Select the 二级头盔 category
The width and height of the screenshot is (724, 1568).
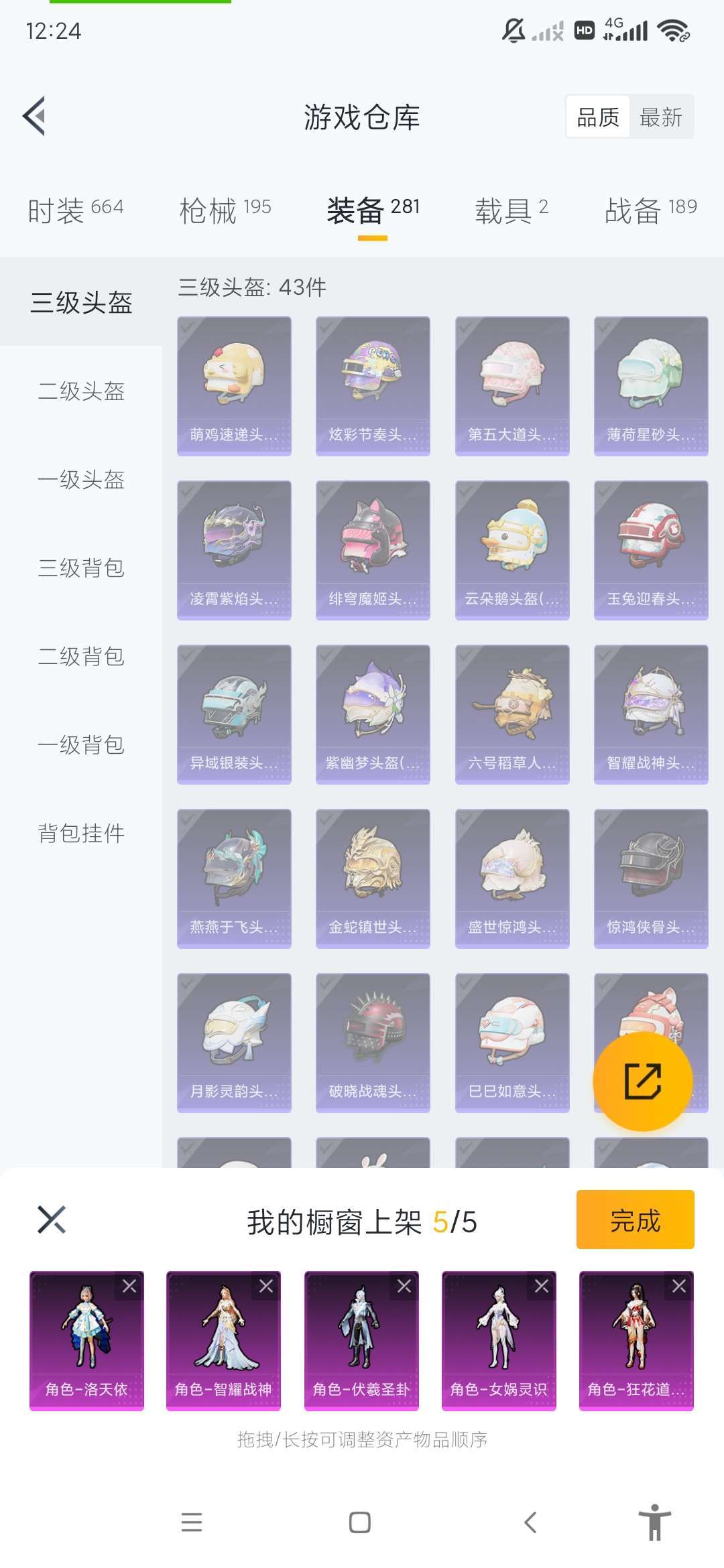(x=81, y=391)
